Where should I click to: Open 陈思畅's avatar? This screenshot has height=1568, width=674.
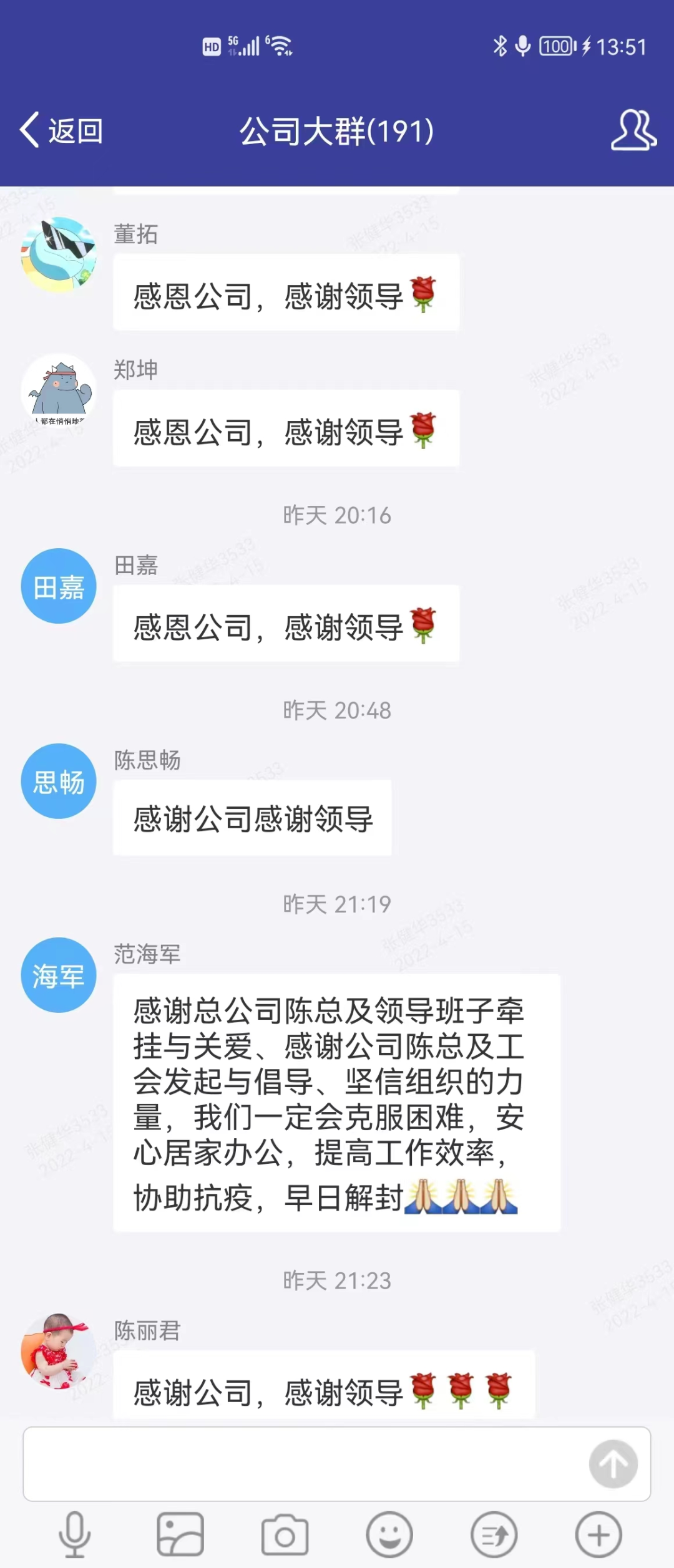coord(59,781)
